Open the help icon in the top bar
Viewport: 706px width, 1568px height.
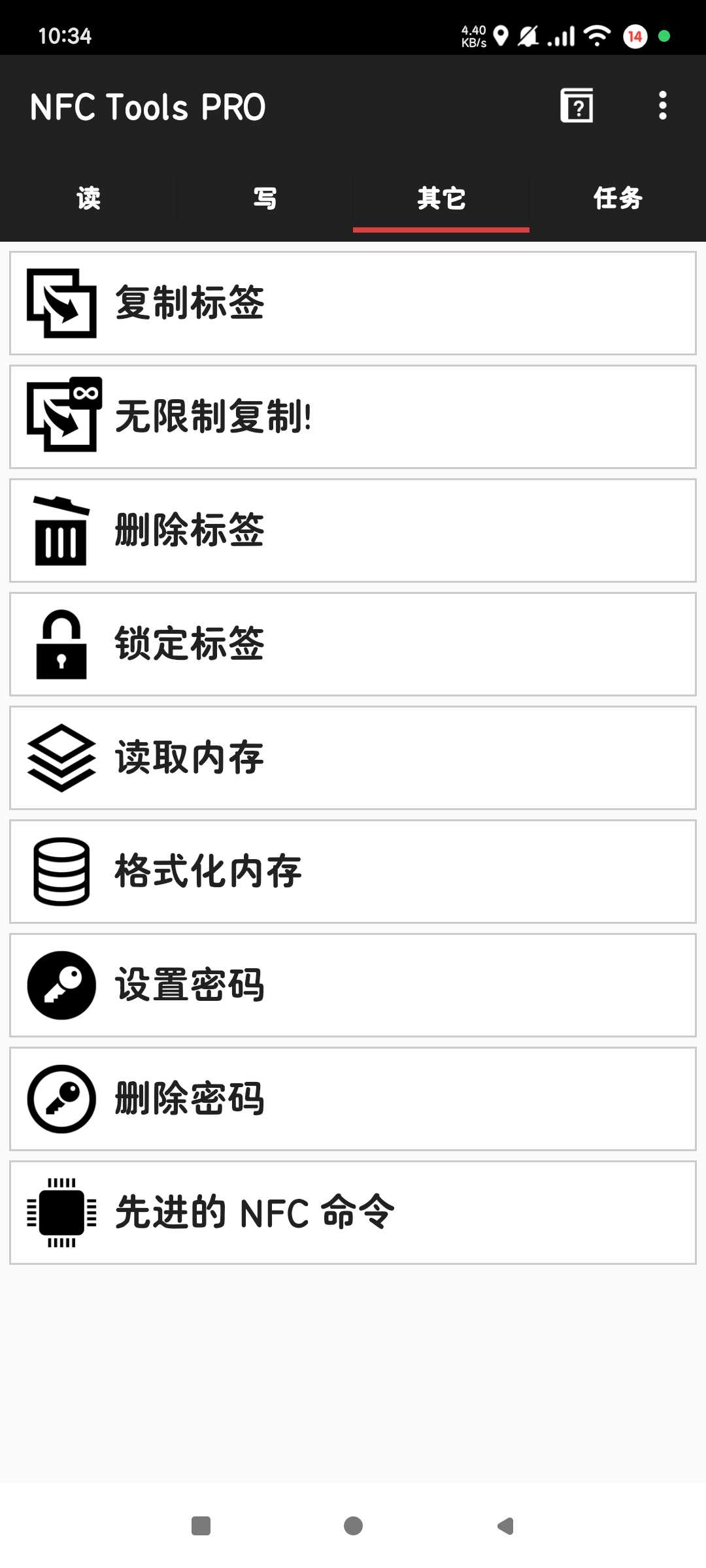[578, 106]
